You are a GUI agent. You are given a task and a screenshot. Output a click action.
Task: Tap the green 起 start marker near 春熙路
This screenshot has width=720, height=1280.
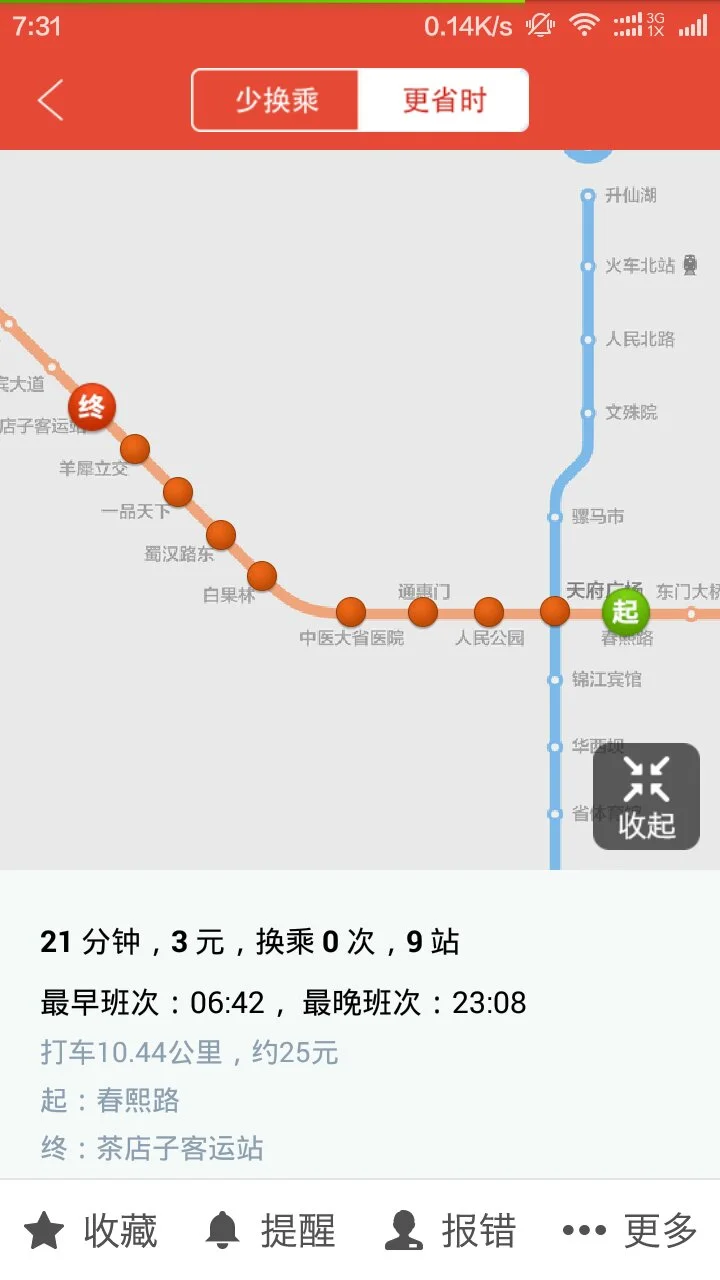coord(625,611)
